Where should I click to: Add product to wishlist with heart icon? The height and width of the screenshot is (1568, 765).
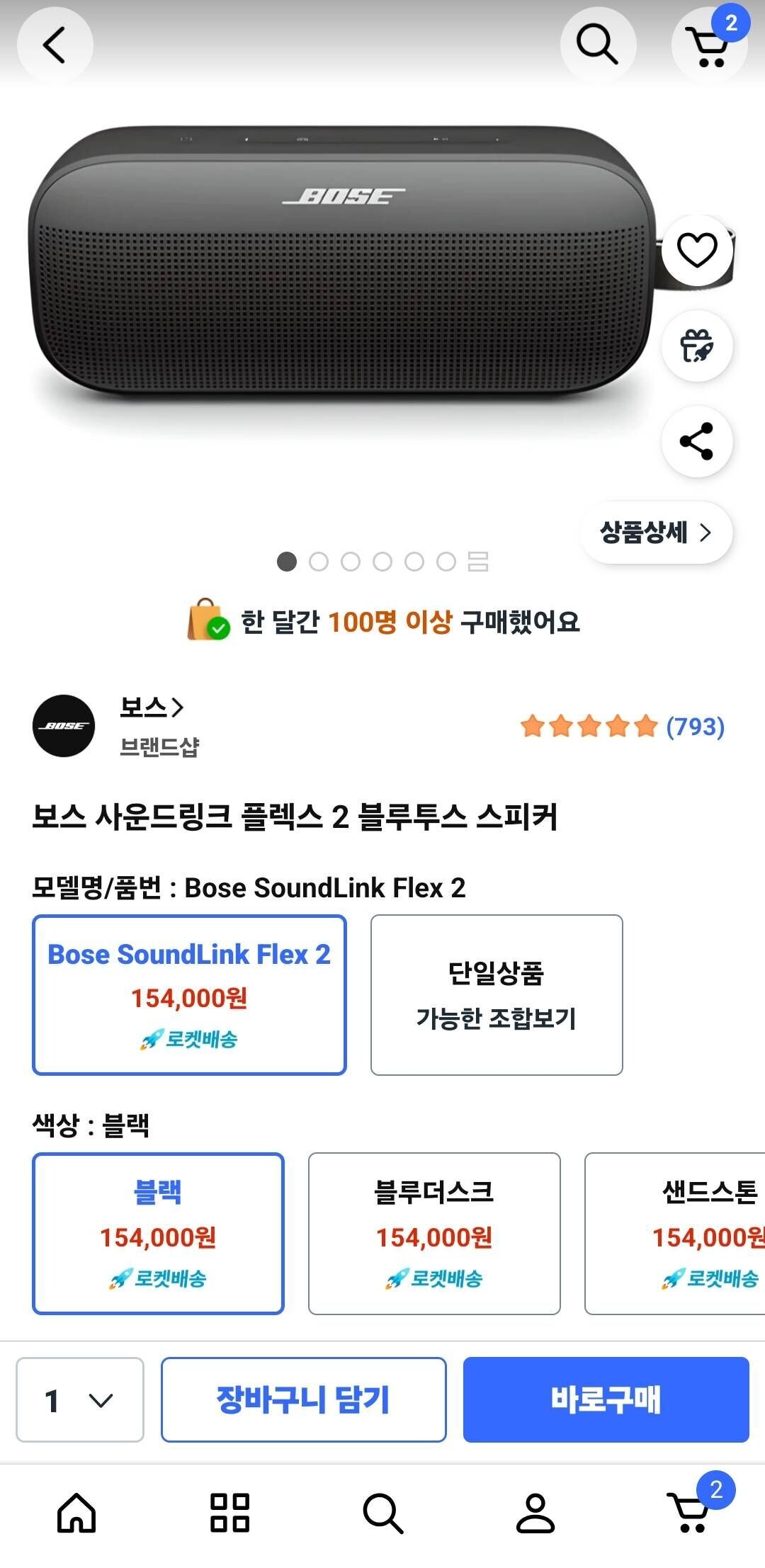tap(697, 249)
